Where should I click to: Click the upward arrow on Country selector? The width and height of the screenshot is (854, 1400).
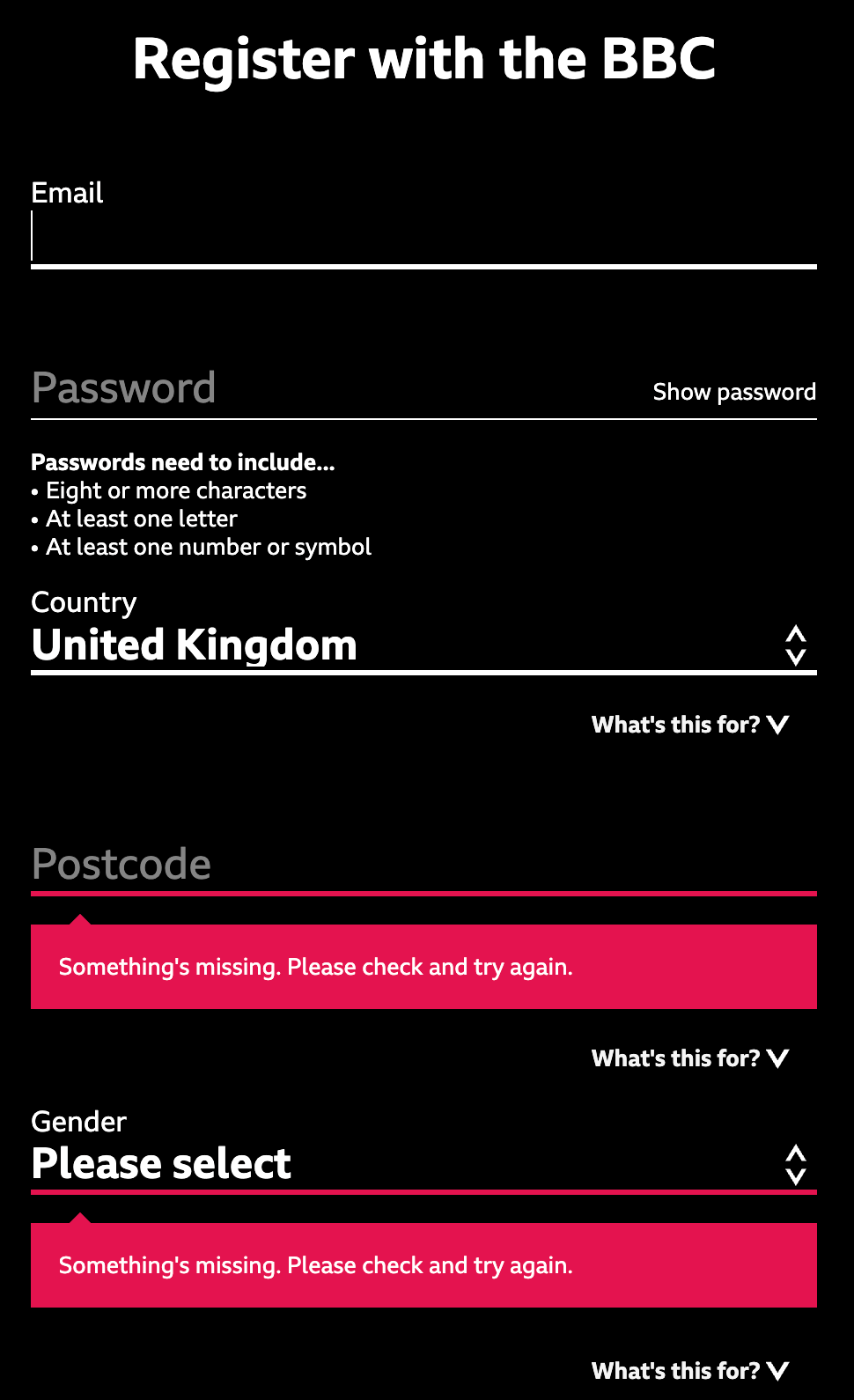[x=795, y=634]
